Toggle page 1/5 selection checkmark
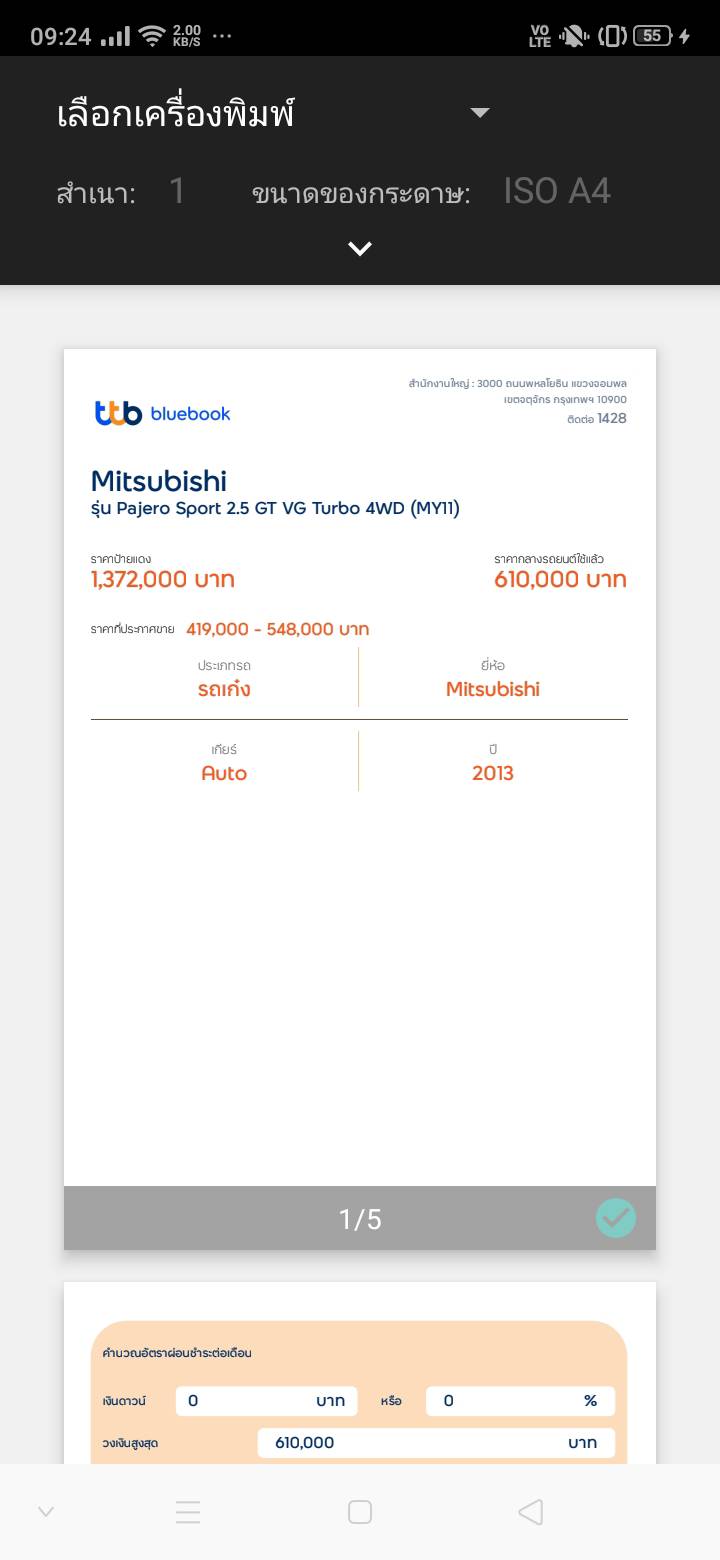The height and width of the screenshot is (1560, 720). [x=615, y=1218]
